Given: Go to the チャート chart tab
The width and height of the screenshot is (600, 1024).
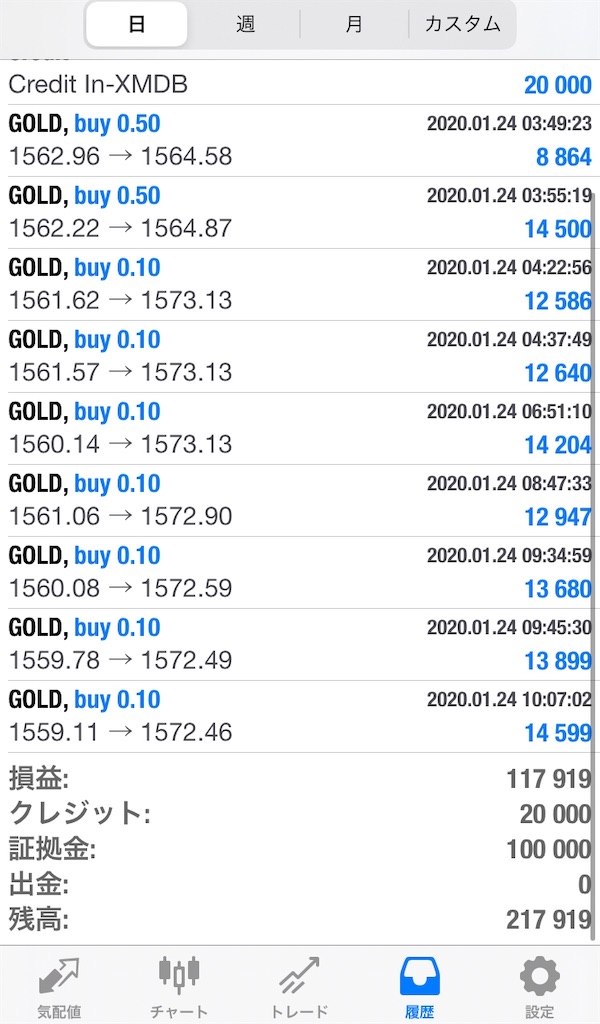Looking at the screenshot, I should pyautogui.click(x=180, y=985).
